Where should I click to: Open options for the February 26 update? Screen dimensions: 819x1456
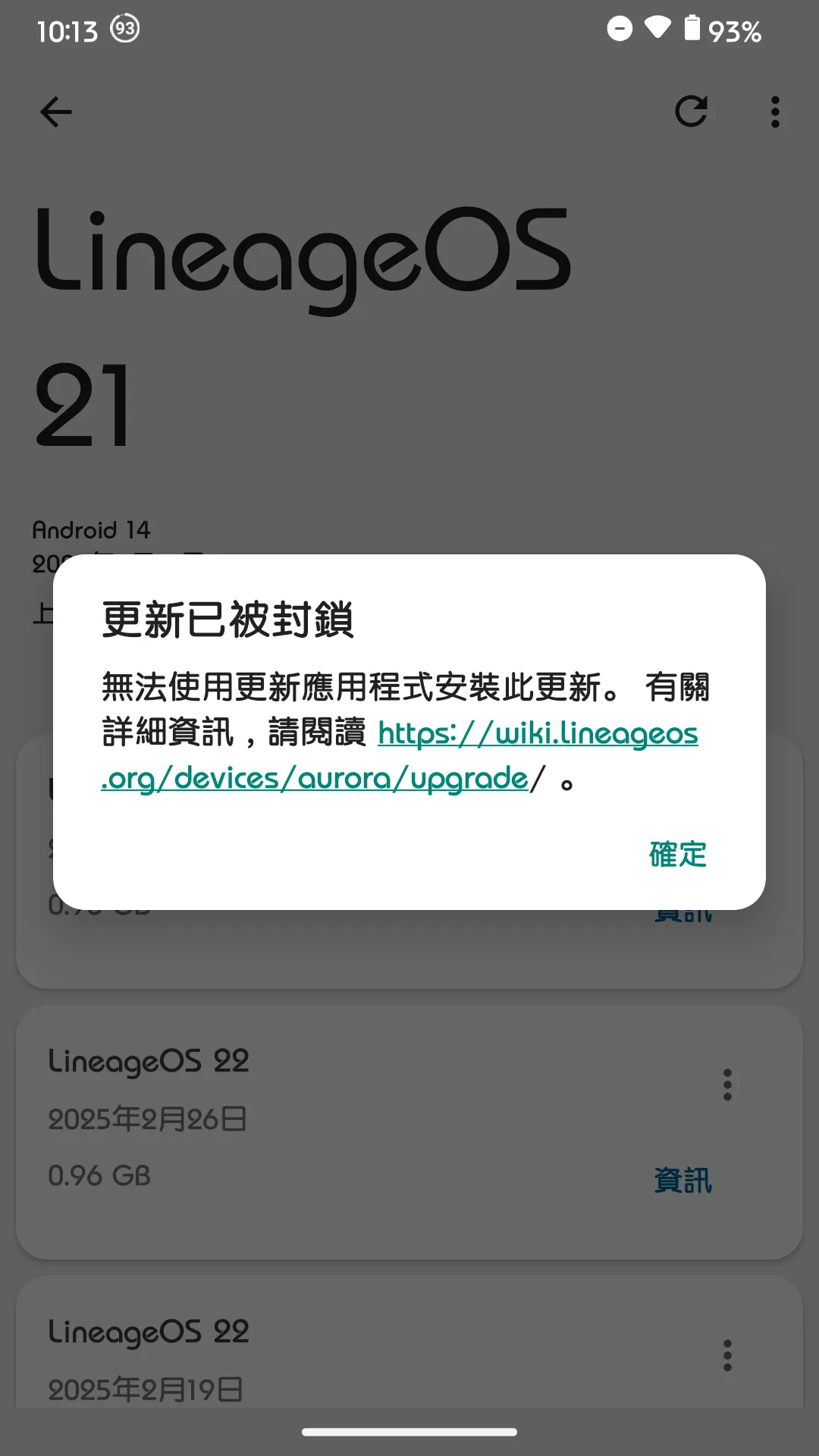tap(727, 1084)
